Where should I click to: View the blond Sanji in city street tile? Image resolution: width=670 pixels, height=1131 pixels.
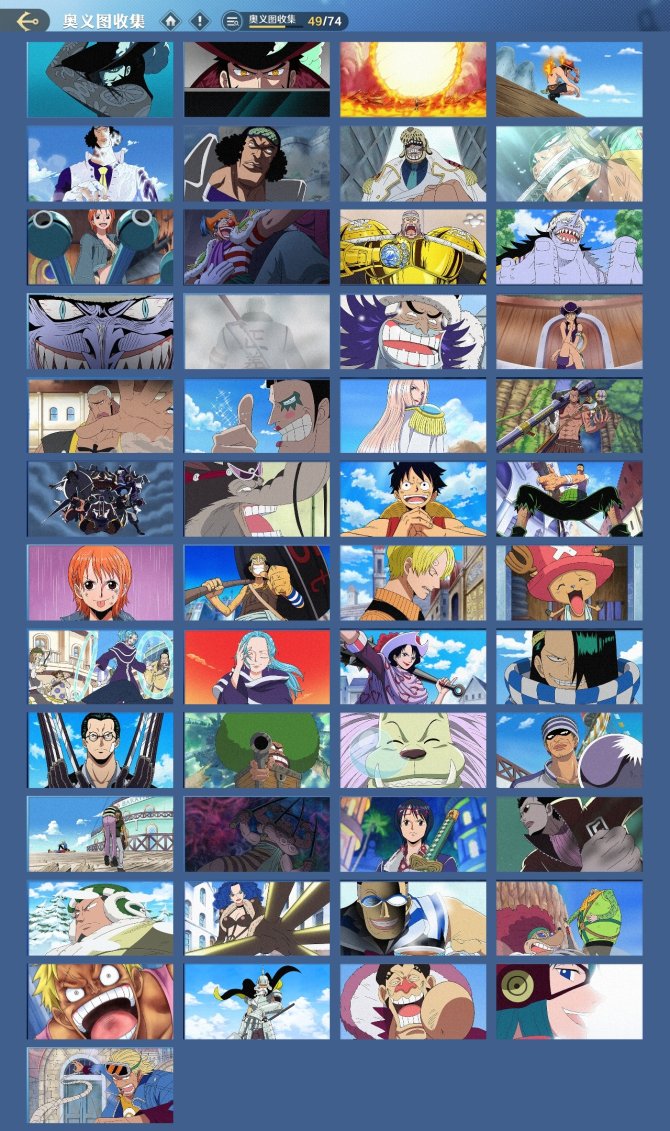[x=413, y=582]
